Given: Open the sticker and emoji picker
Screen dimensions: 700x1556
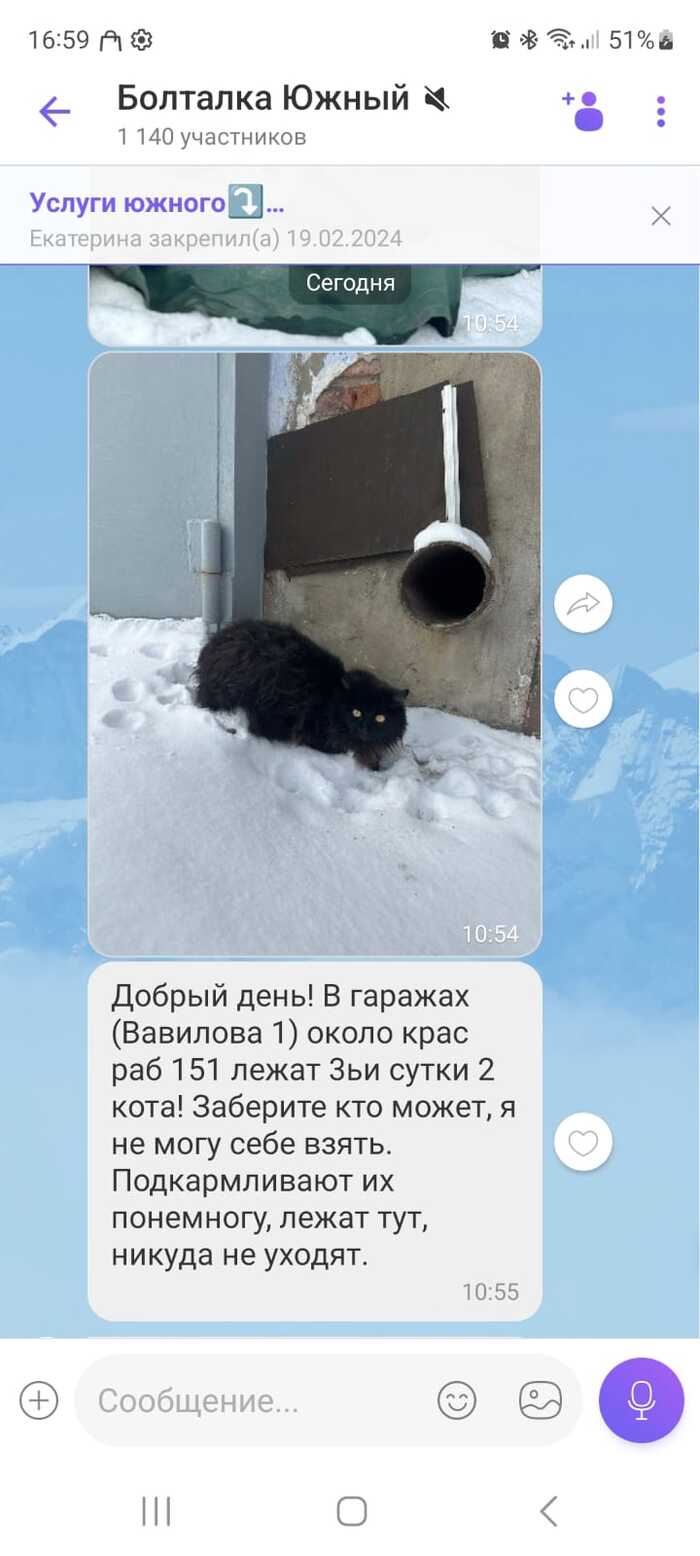Looking at the screenshot, I should tap(457, 1400).
